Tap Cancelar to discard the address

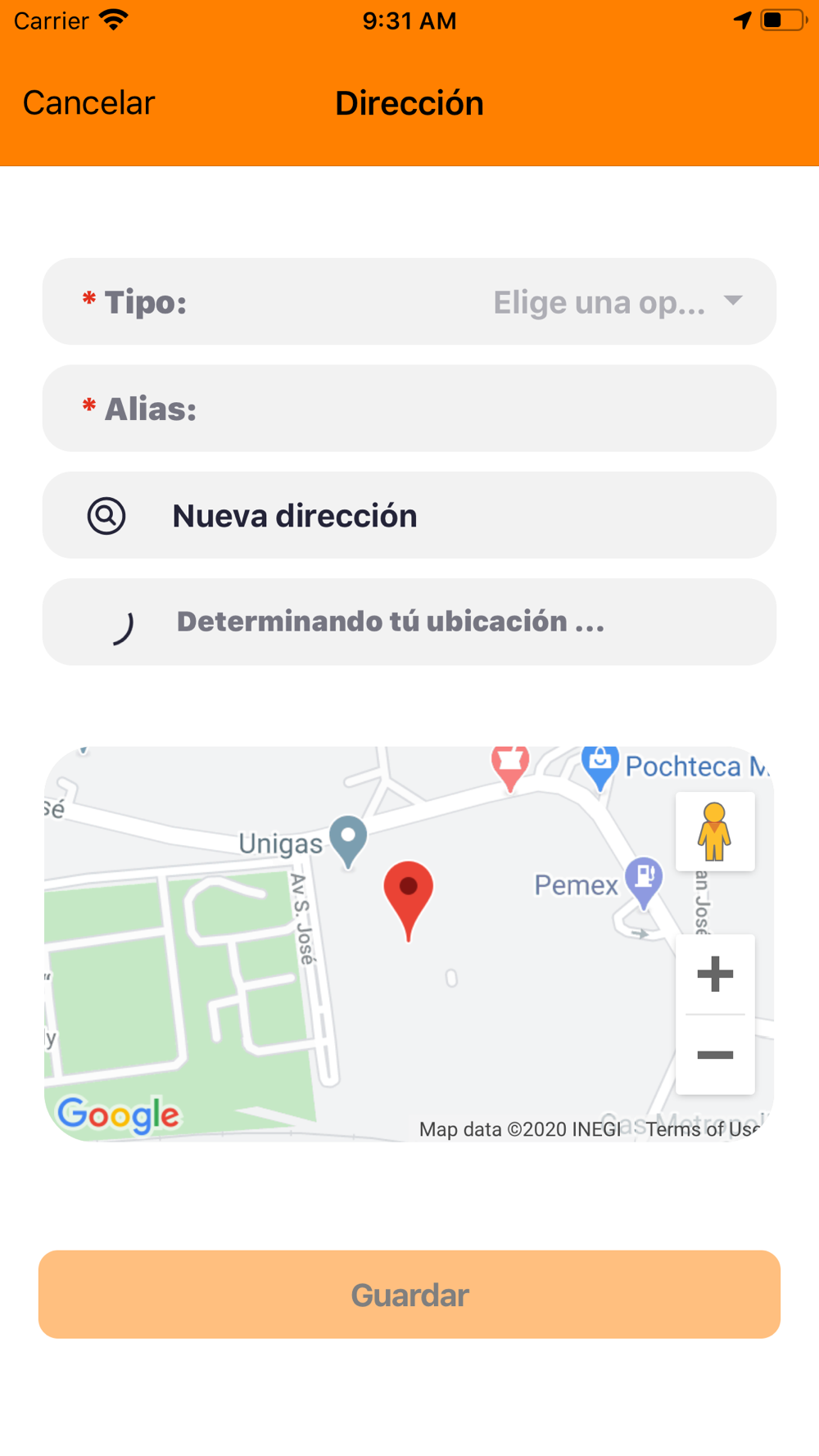coord(88,103)
